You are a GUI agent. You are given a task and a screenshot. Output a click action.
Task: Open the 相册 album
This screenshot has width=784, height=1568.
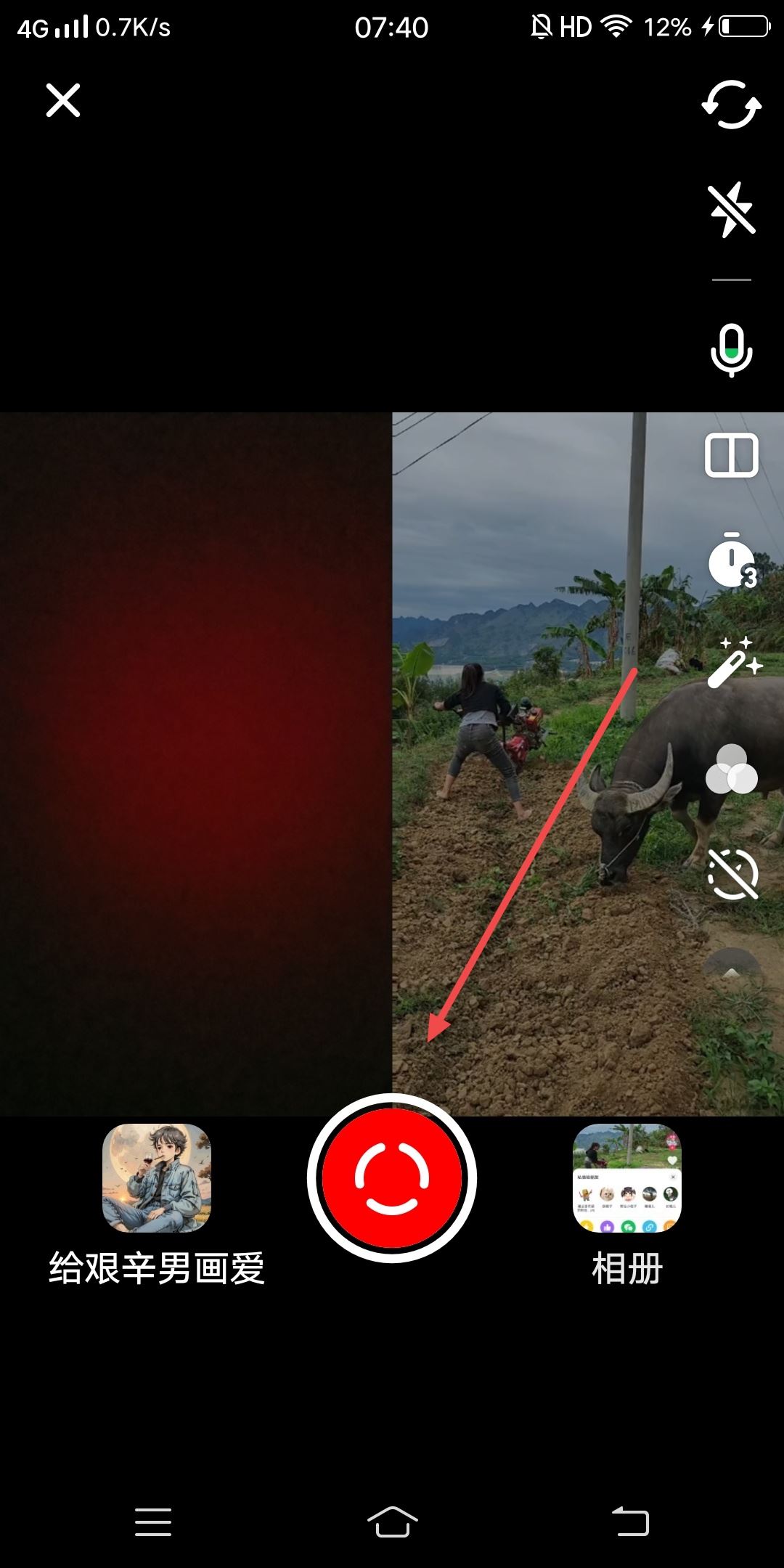point(627,1177)
